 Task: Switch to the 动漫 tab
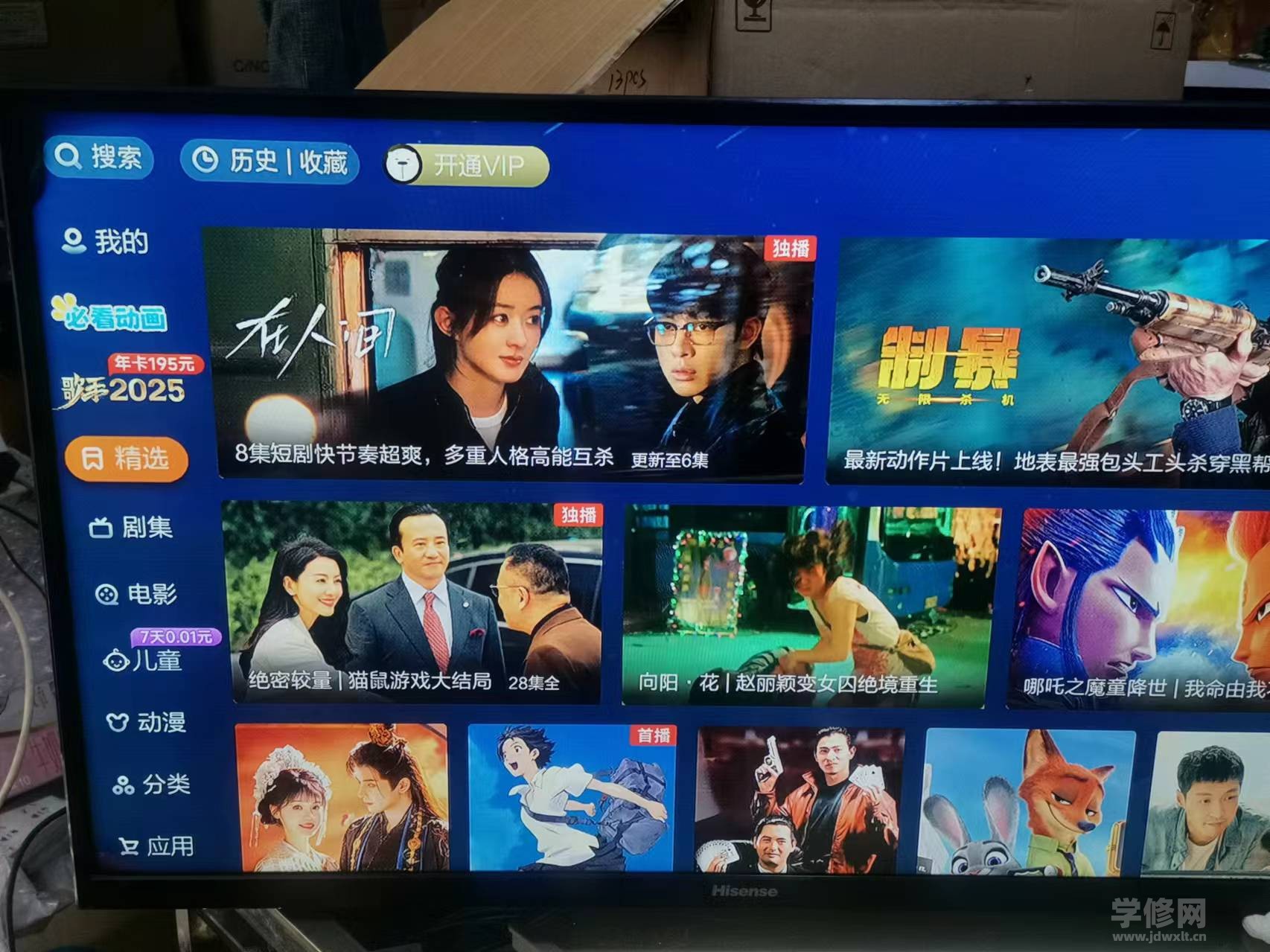coord(147,722)
